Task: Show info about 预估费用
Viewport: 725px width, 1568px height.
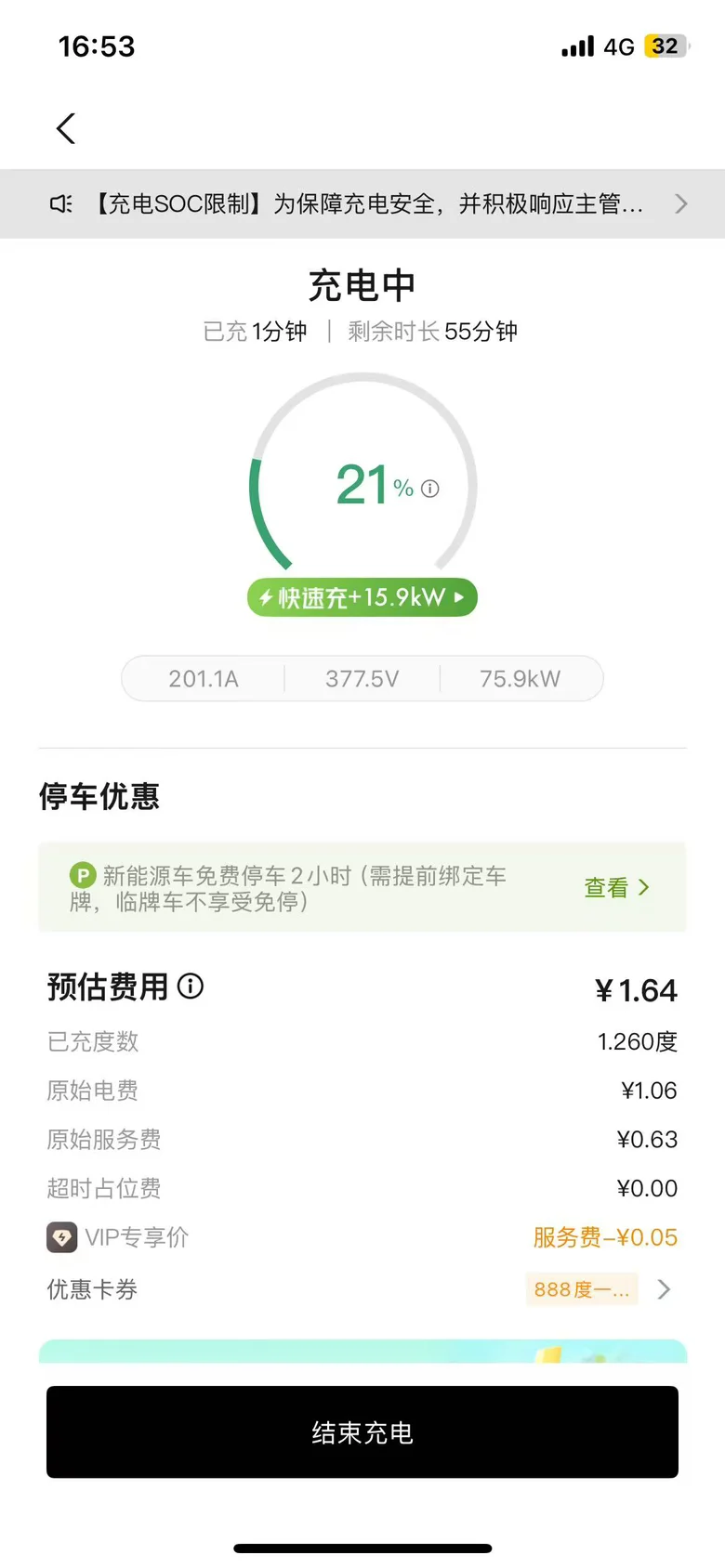Action: point(191,986)
